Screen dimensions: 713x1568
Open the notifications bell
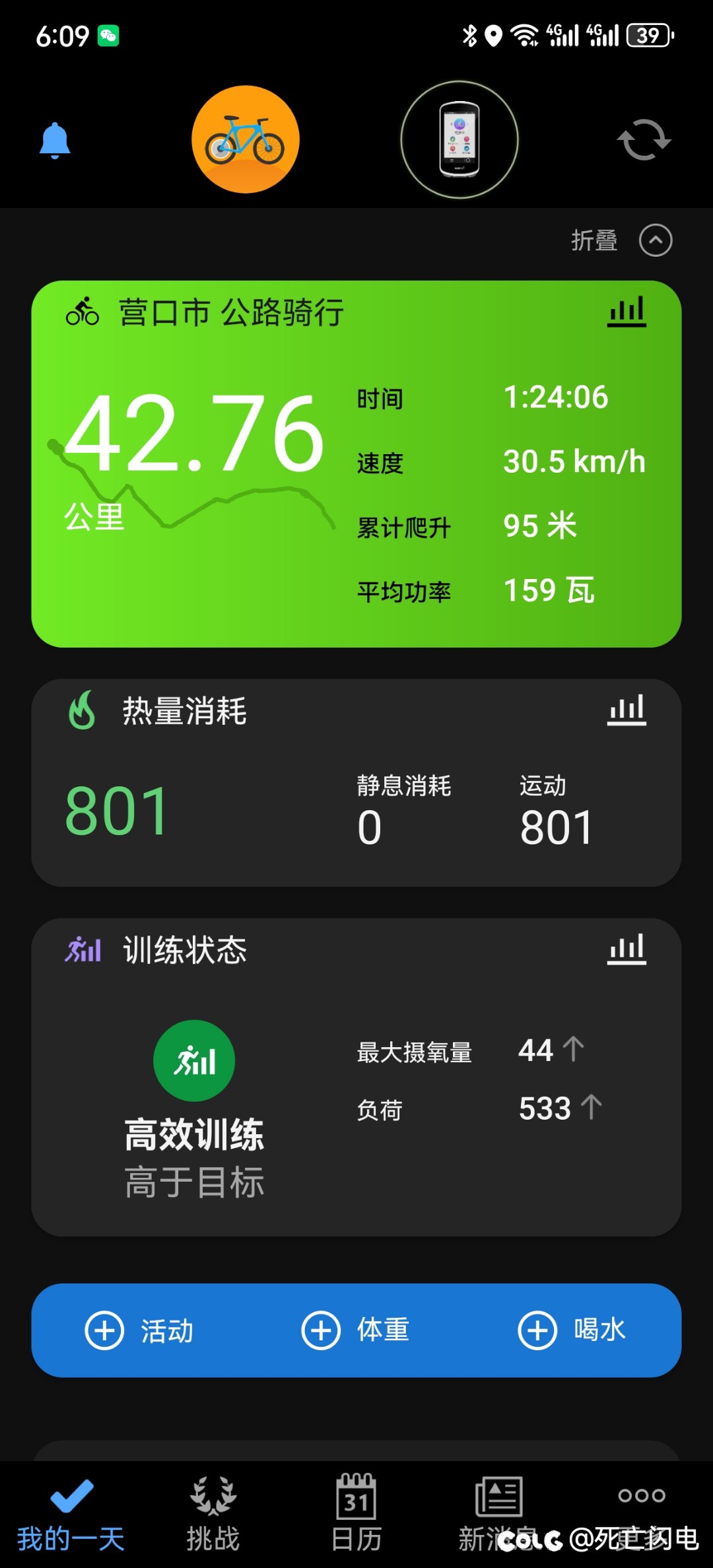coord(55,140)
